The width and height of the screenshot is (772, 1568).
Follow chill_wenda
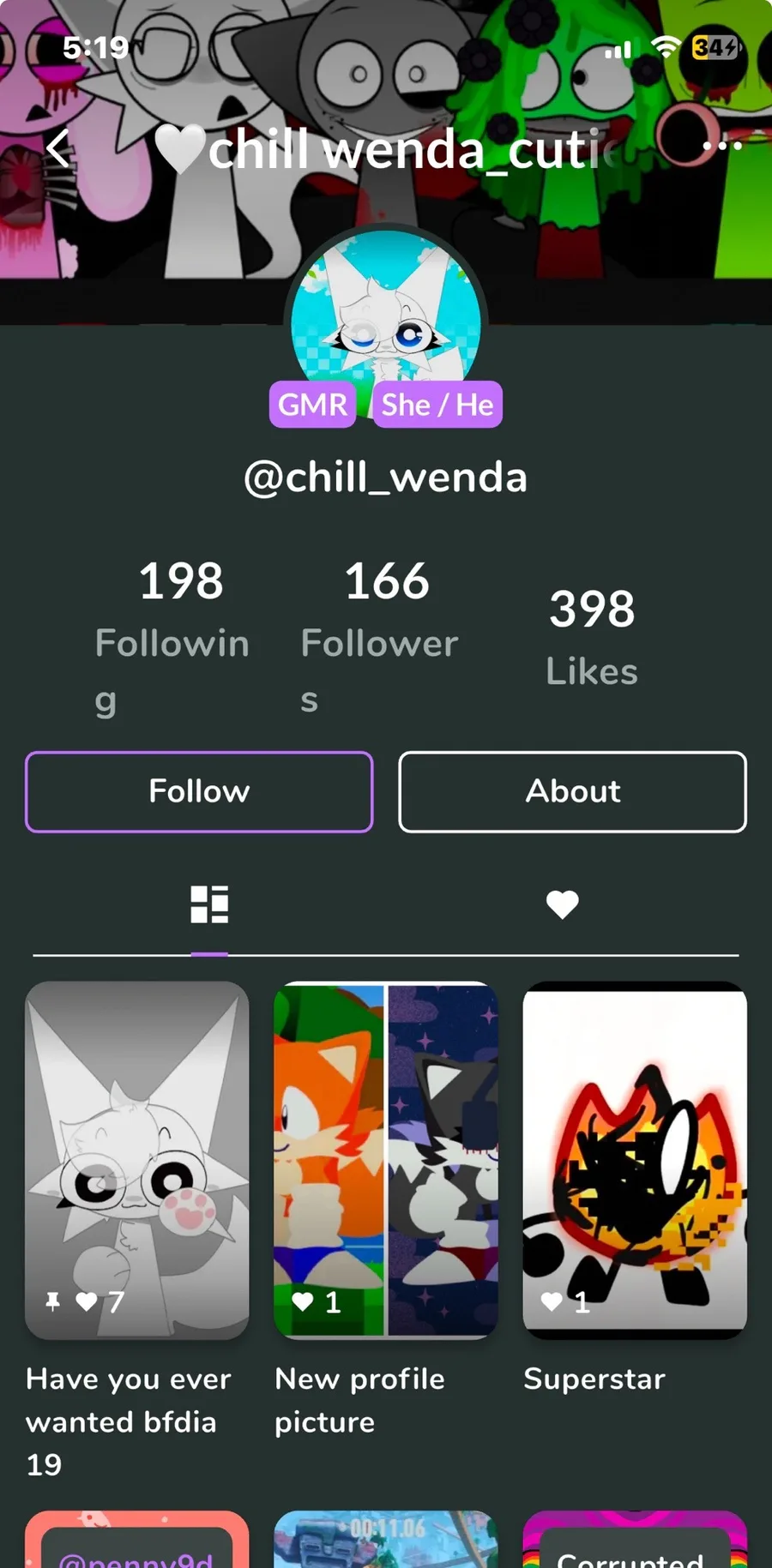click(199, 791)
